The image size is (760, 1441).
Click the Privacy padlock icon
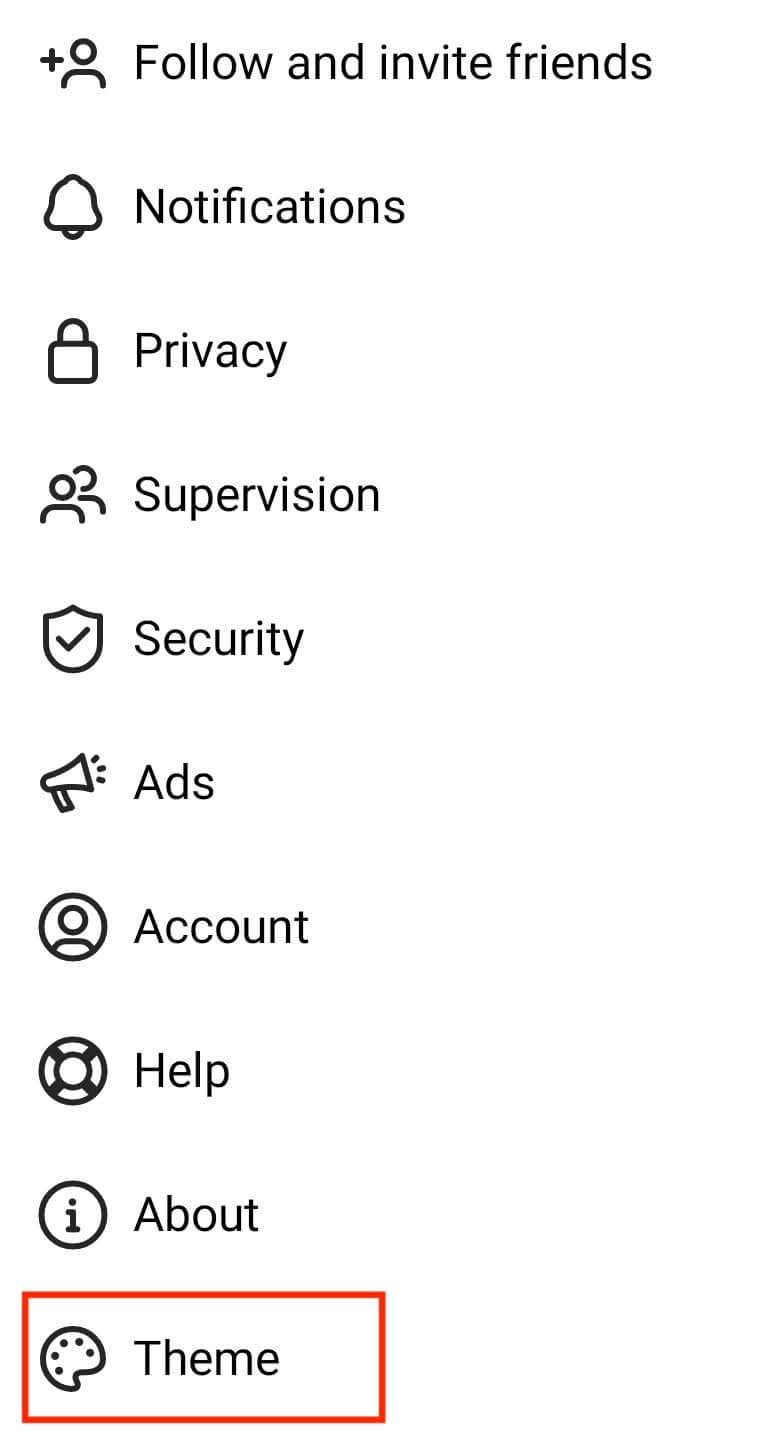(x=72, y=350)
